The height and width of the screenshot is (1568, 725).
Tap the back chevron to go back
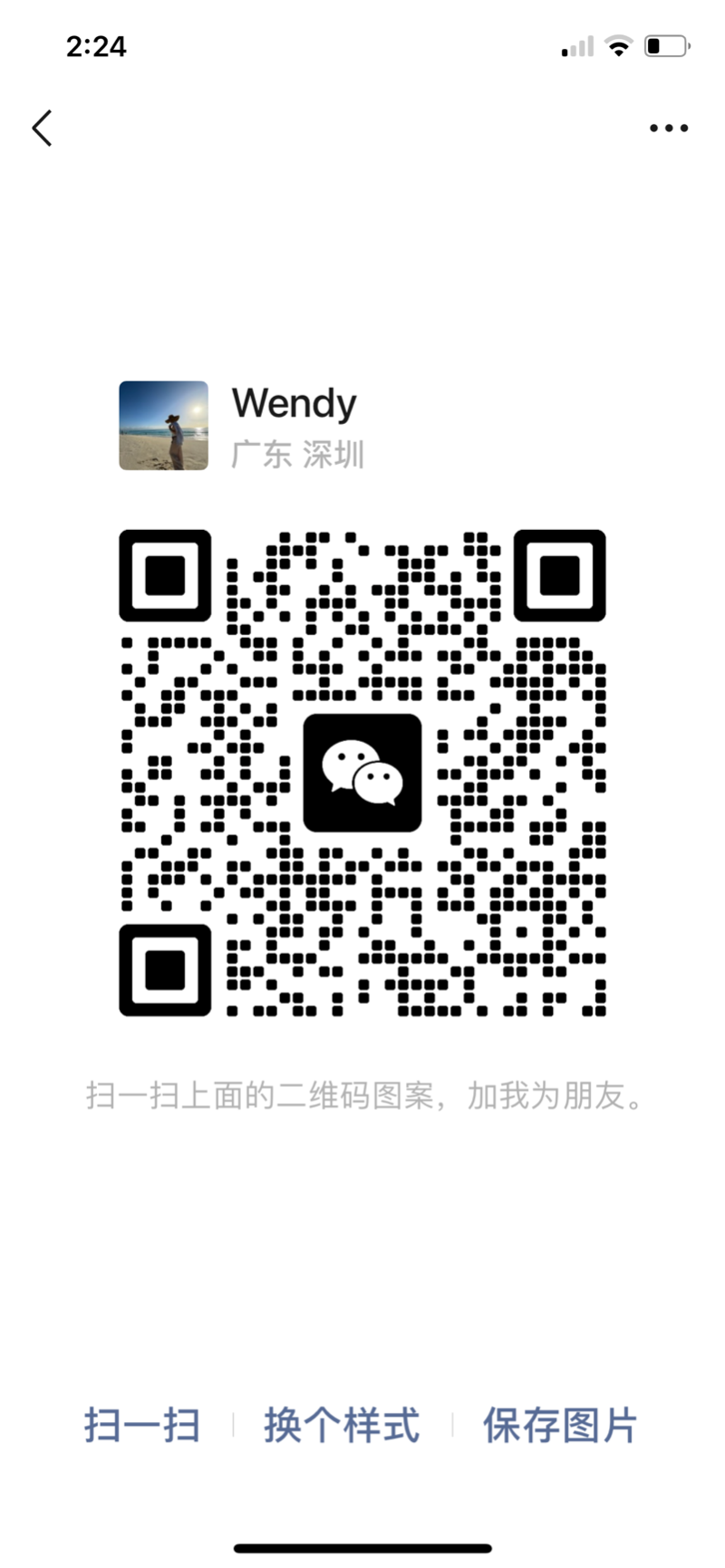tap(41, 127)
